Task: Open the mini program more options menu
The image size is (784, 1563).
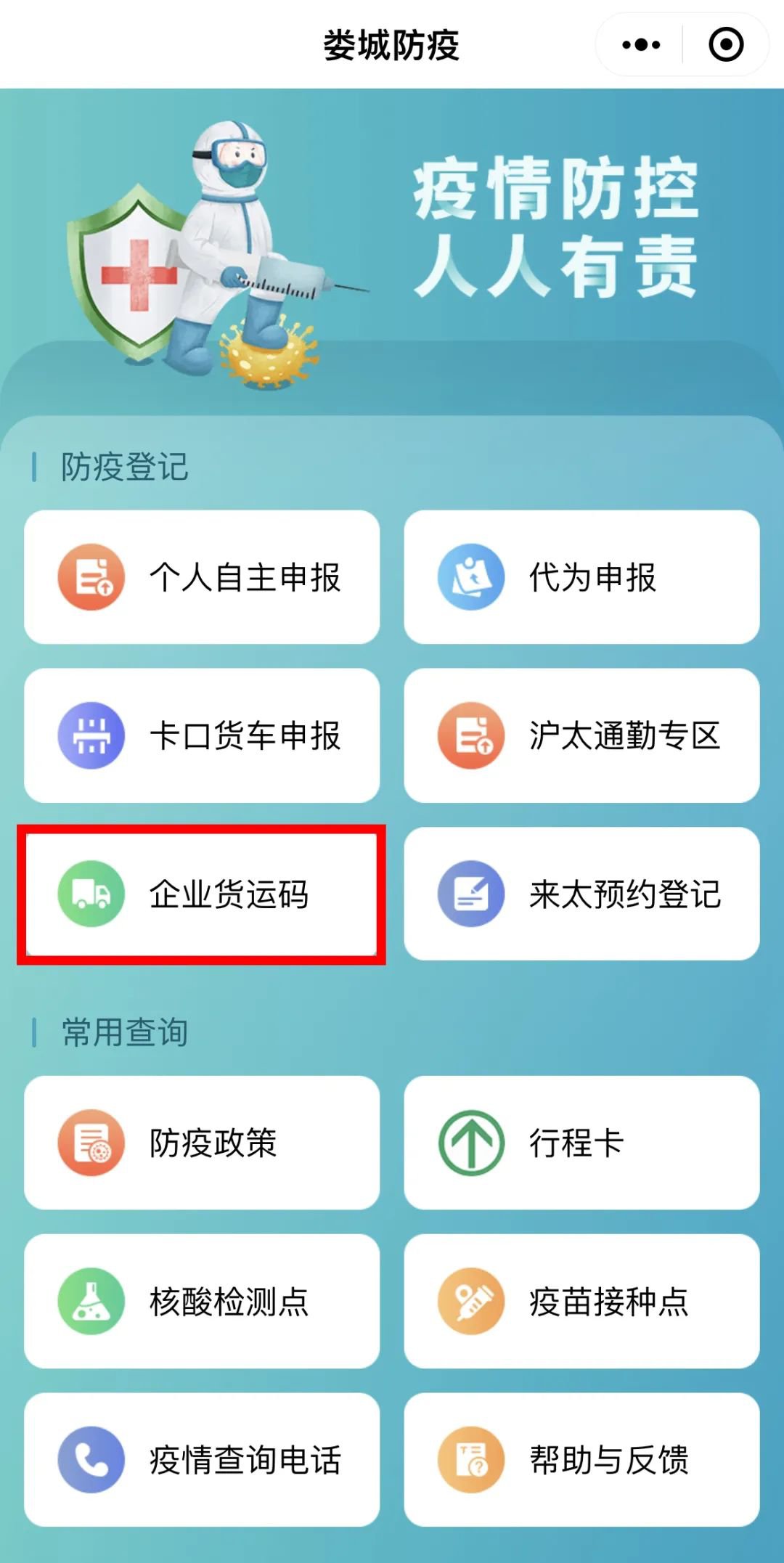Action: coord(641,45)
